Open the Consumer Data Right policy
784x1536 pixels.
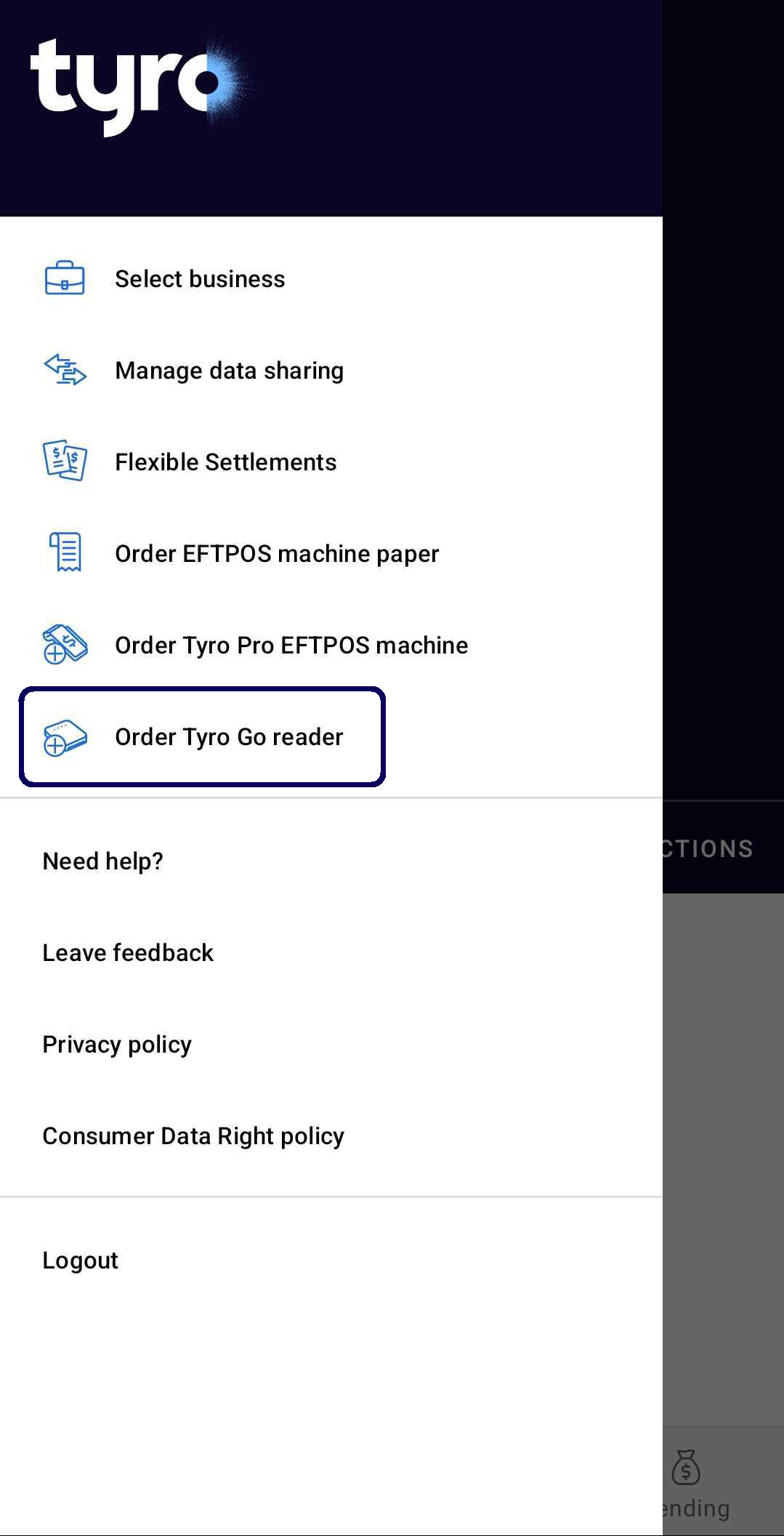193,1135
